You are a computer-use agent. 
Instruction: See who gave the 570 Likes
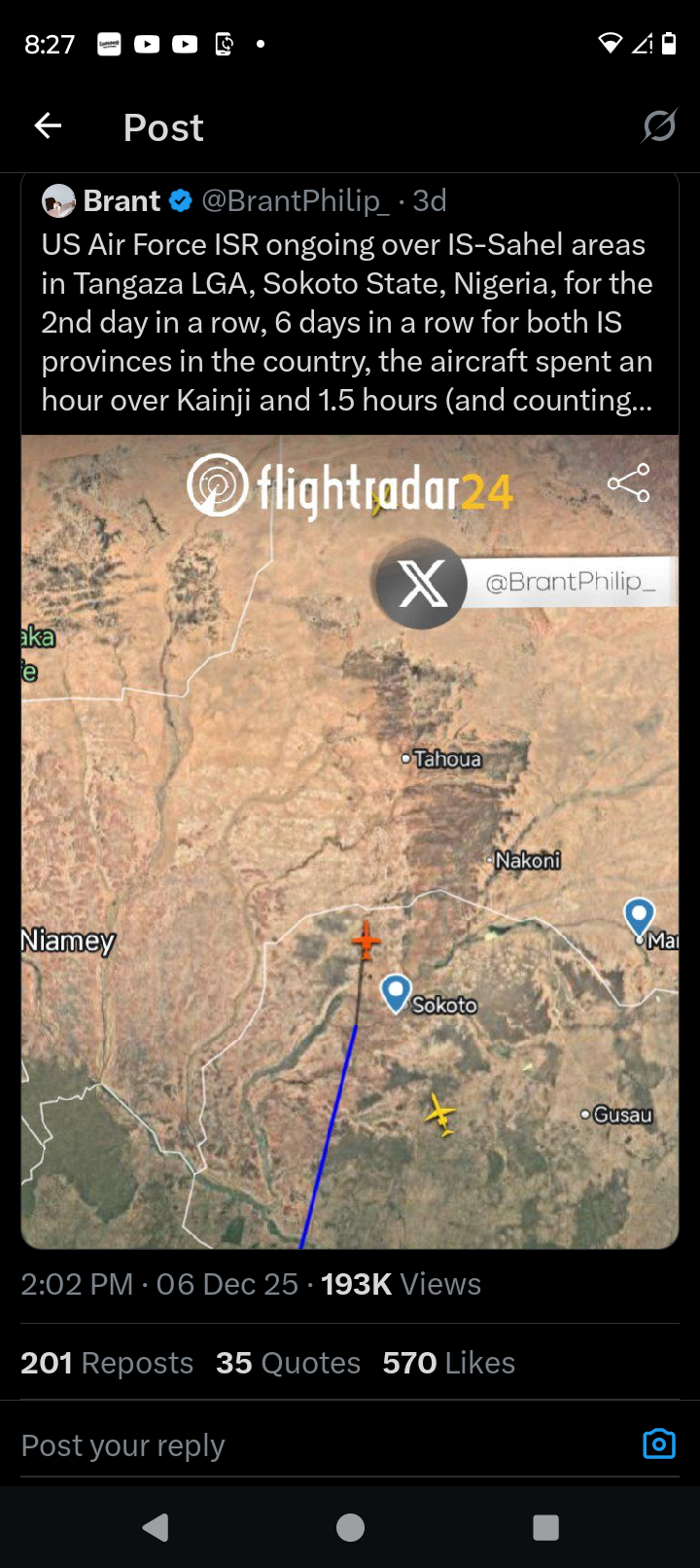(448, 1363)
